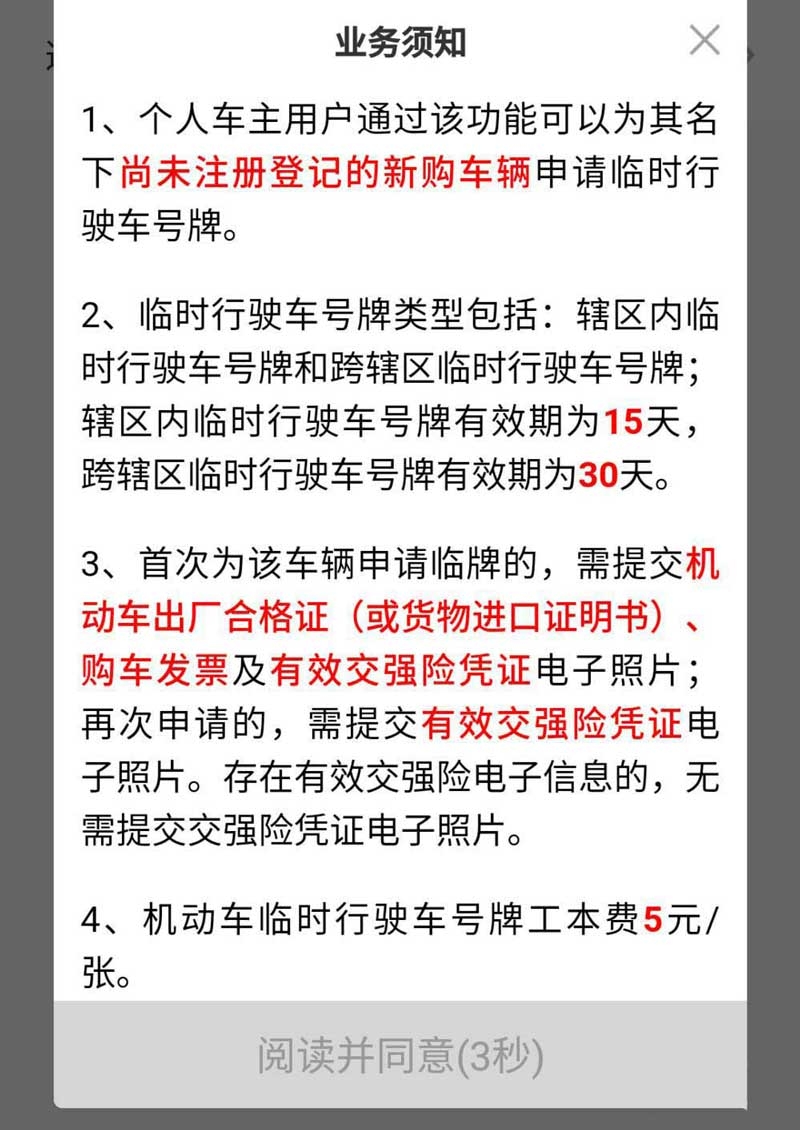Tap the 阅读并同意 button
Image resolution: width=800 pixels, height=1130 pixels.
pyautogui.click(x=400, y=1056)
